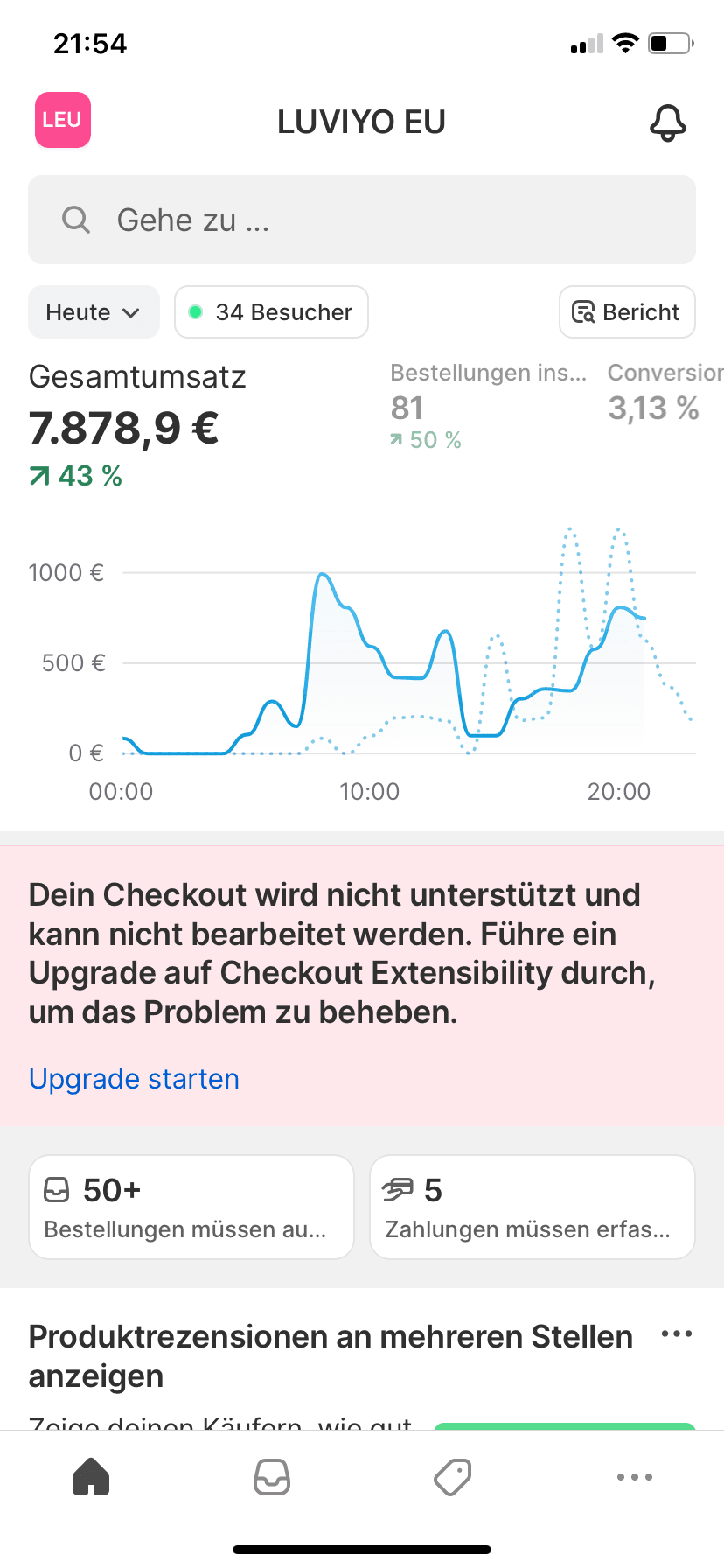Viewport: 724px width, 1568px height.
Task: Go to the Home tab
Action: point(91,1477)
